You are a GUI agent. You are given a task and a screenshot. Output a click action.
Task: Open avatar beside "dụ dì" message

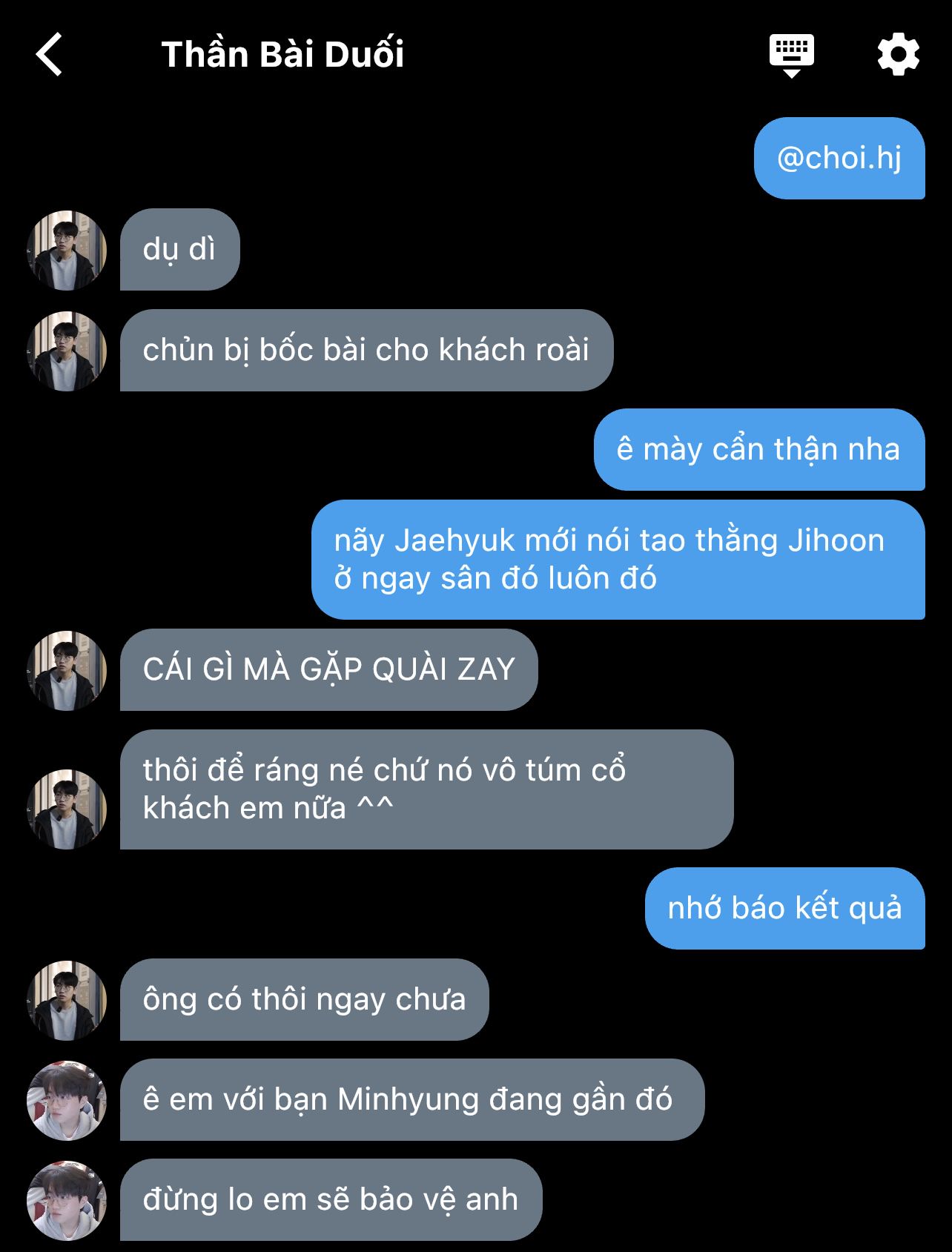67,250
